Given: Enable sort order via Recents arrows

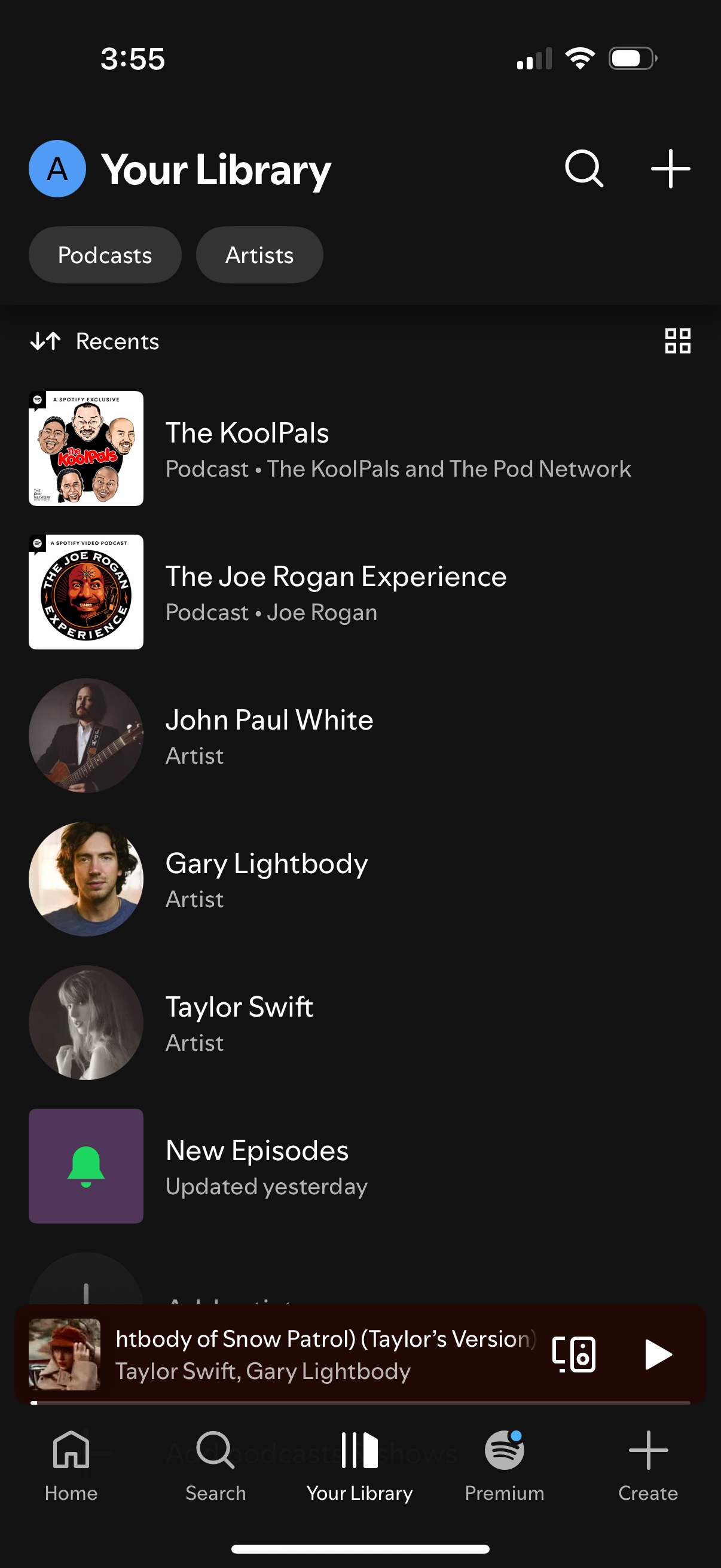Looking at the screenshot, I should [45, 341].
